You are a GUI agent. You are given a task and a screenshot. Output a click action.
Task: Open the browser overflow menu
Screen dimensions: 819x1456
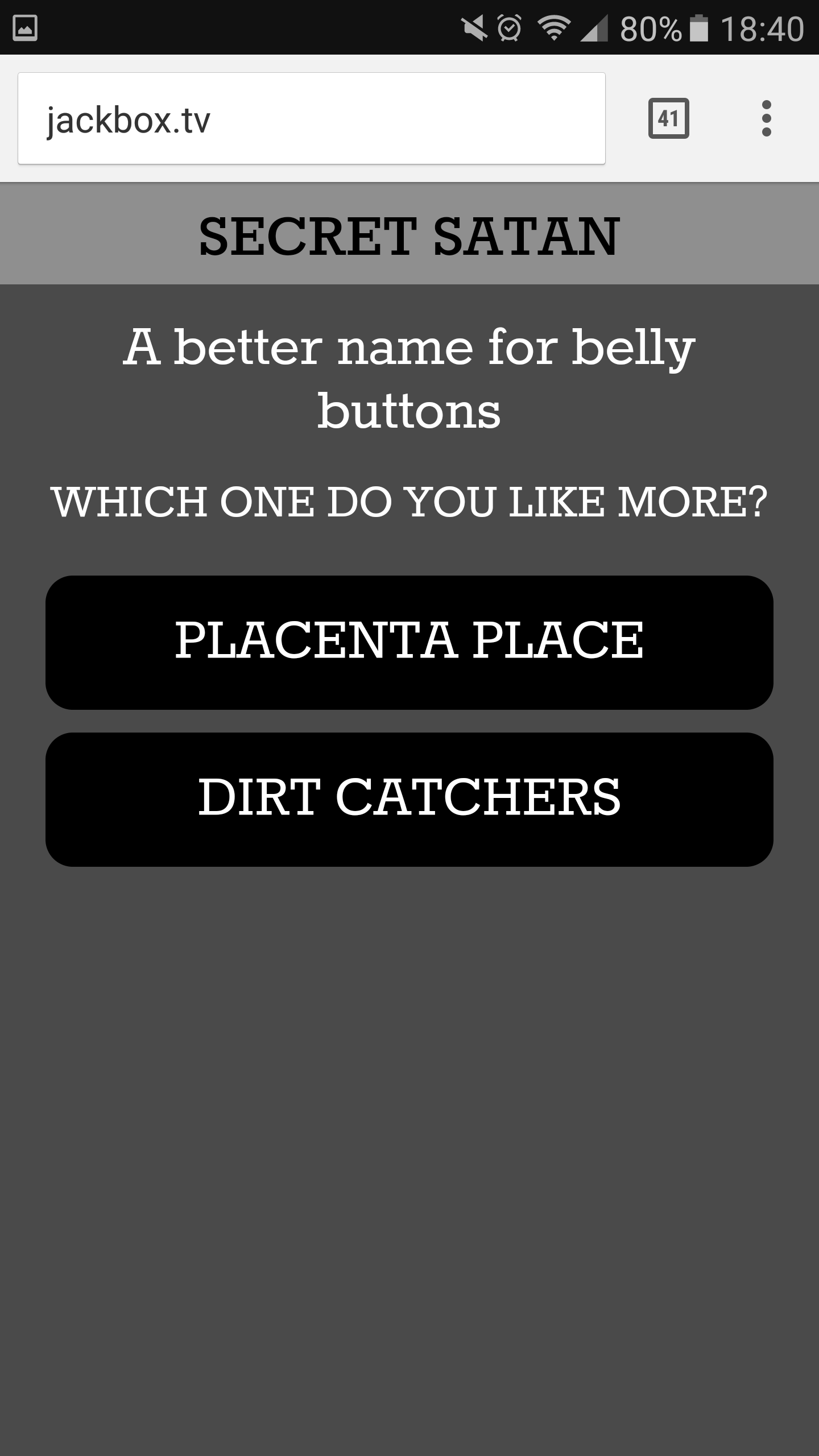(x=766, y=118)
